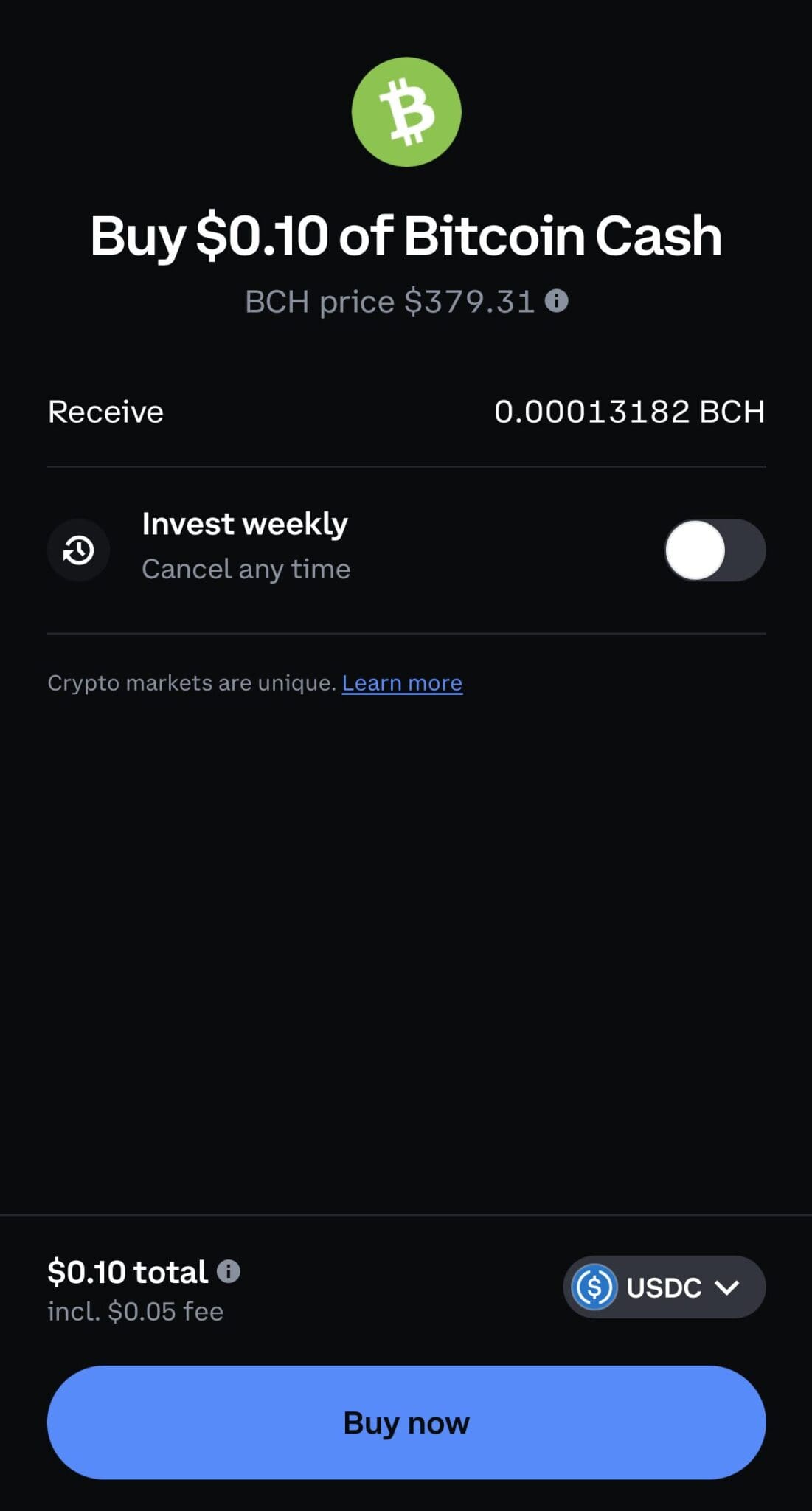Screen dimensions: 812x1511
Task: Open the BCH price info tooltip
Action: (558, 300)
